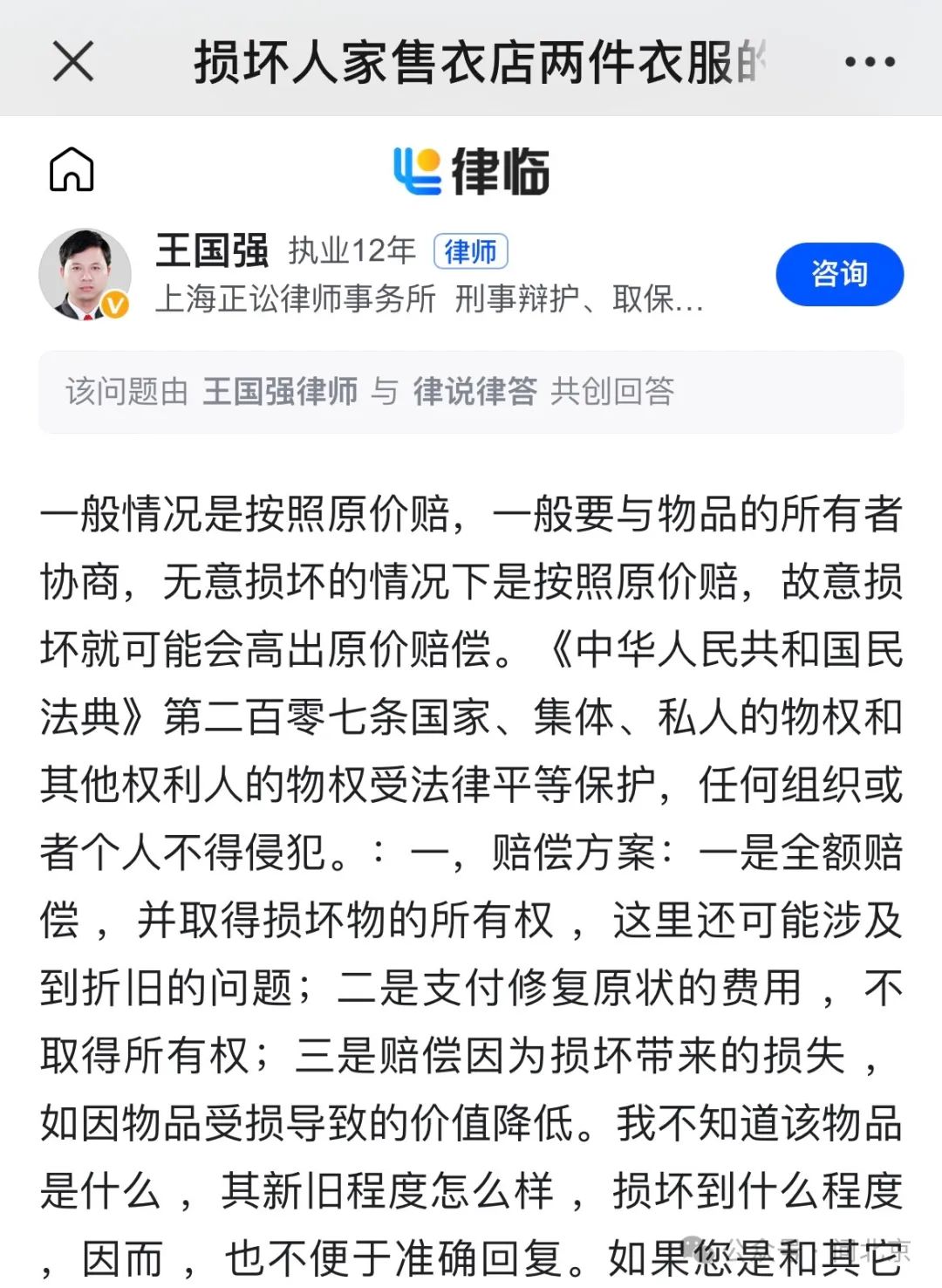The width and height of the screenshot is (942, 1288).
Task: Open lawyer 王国强's profile photo
Action: tap(85, 275)
